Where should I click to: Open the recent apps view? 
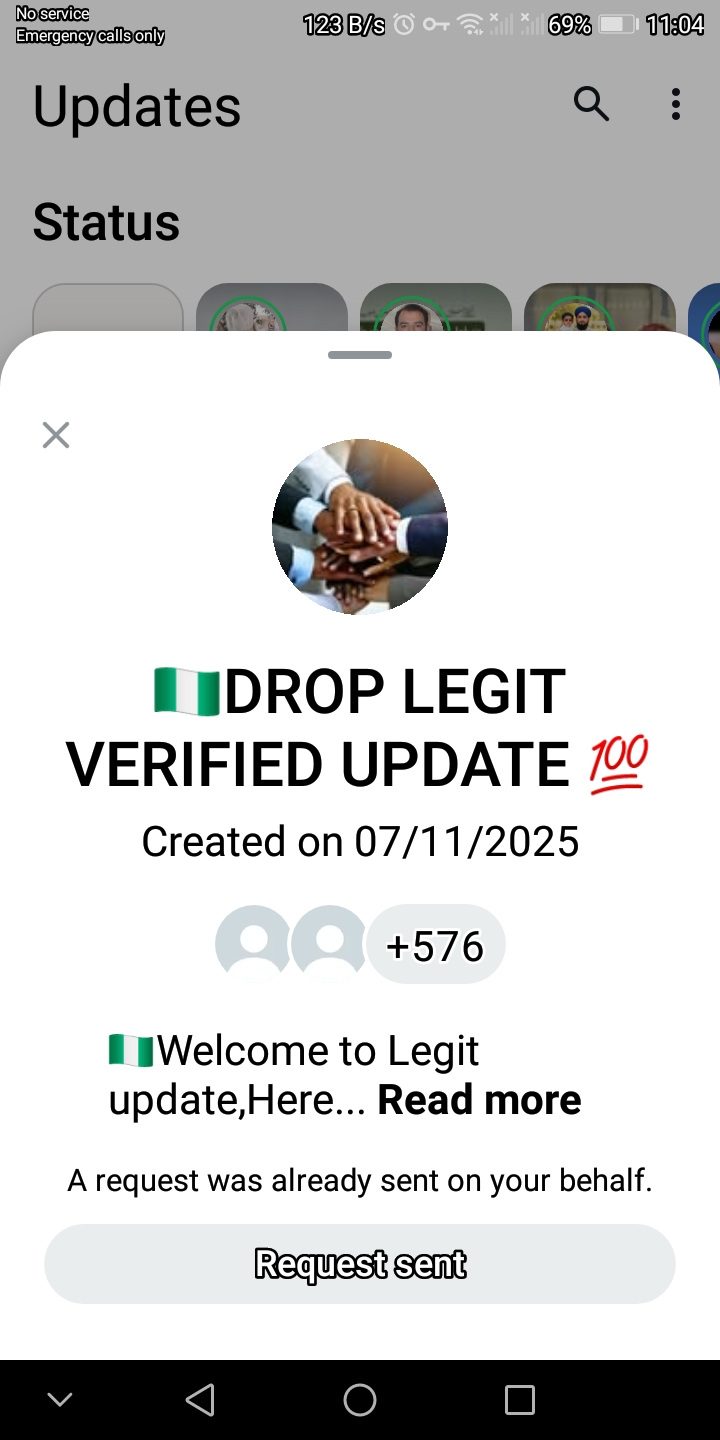(x=519, y=1400)
